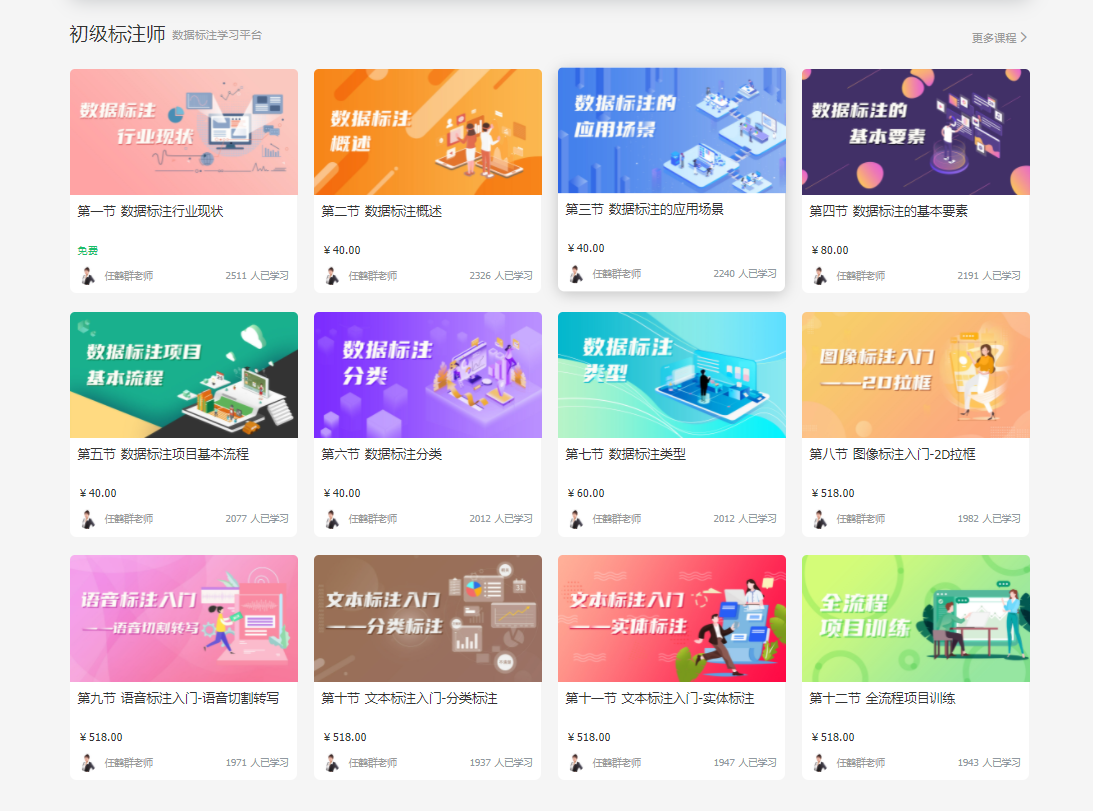Select 第十一节 文本标注入门-实体标注 course

point(671,618)
